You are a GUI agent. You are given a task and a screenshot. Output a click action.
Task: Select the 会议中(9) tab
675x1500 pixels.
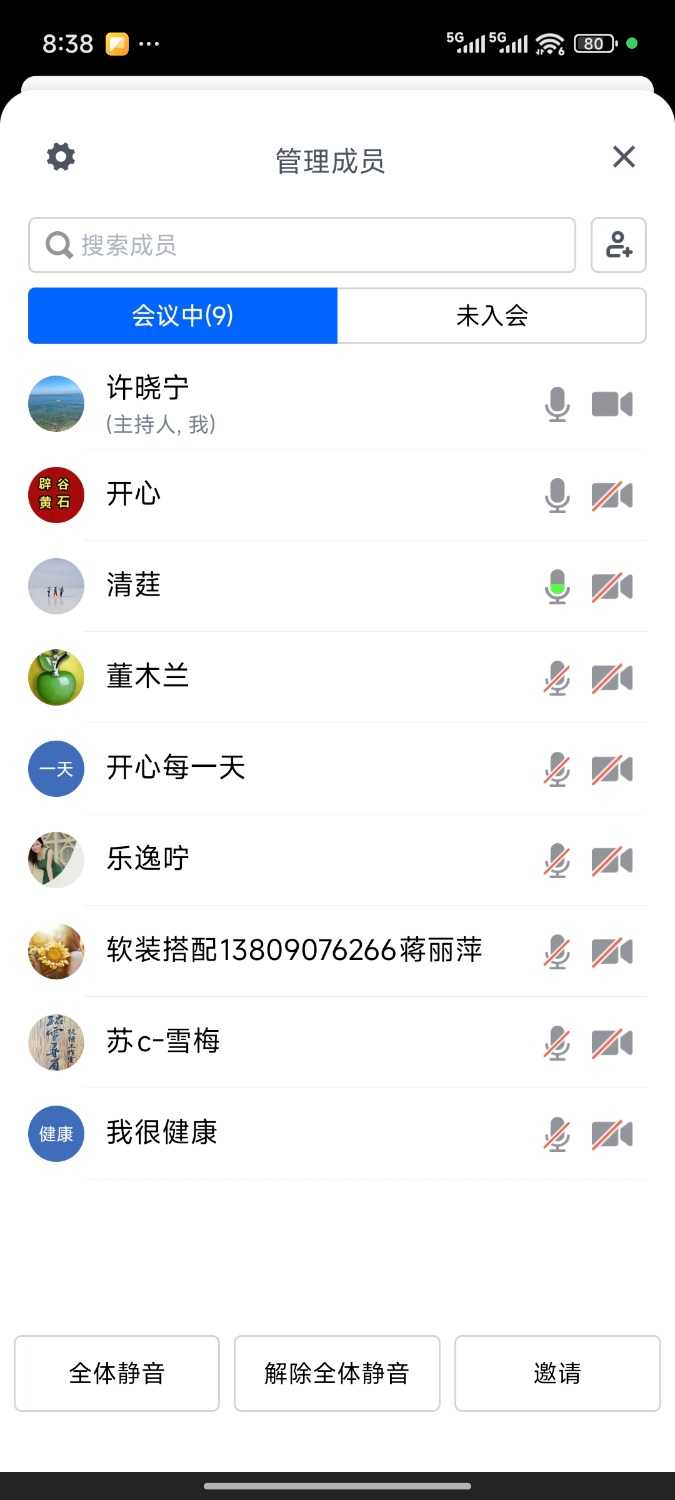(x=183, y=316)
